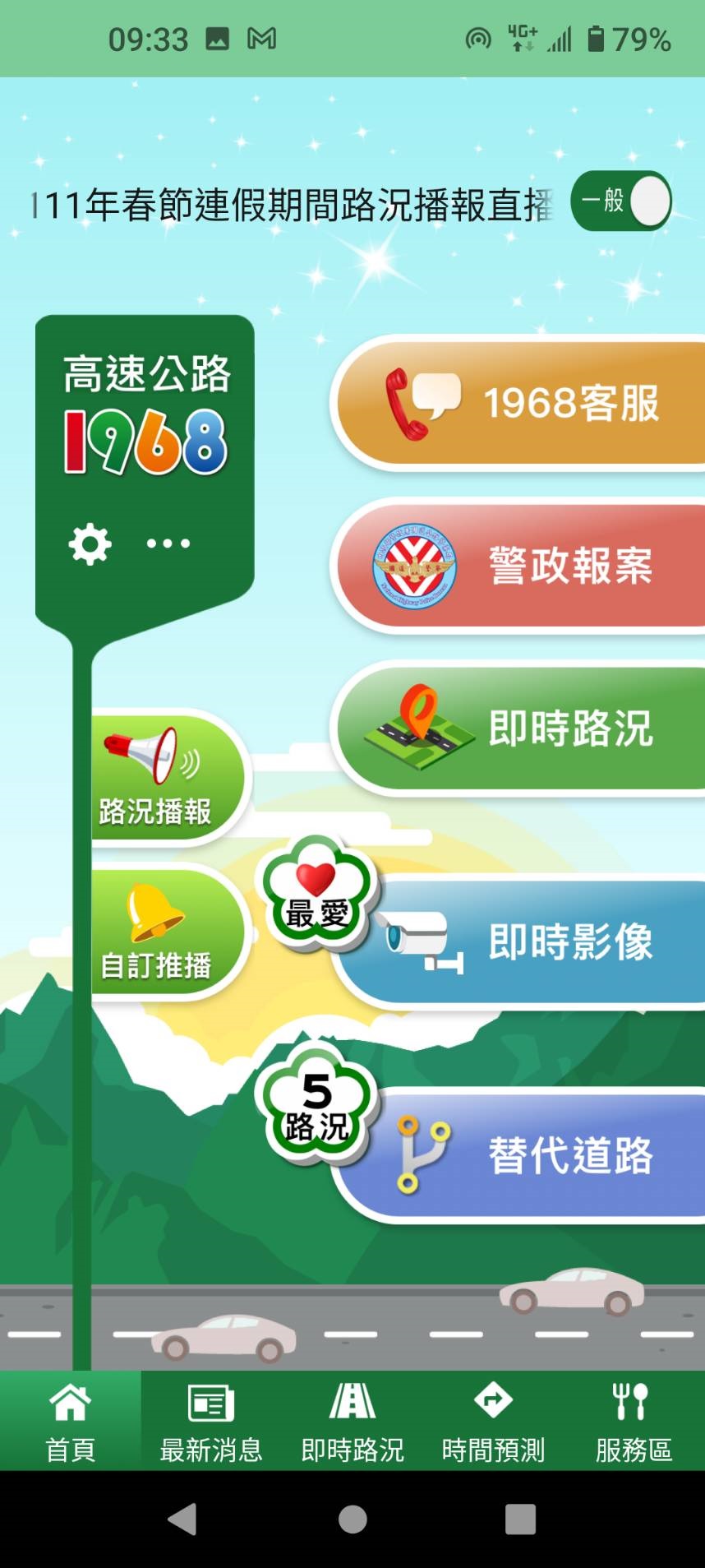The width and height of the screenshot is (705, 1568).
Task: Open the 最愛 favorites badge
Action: 317,894
